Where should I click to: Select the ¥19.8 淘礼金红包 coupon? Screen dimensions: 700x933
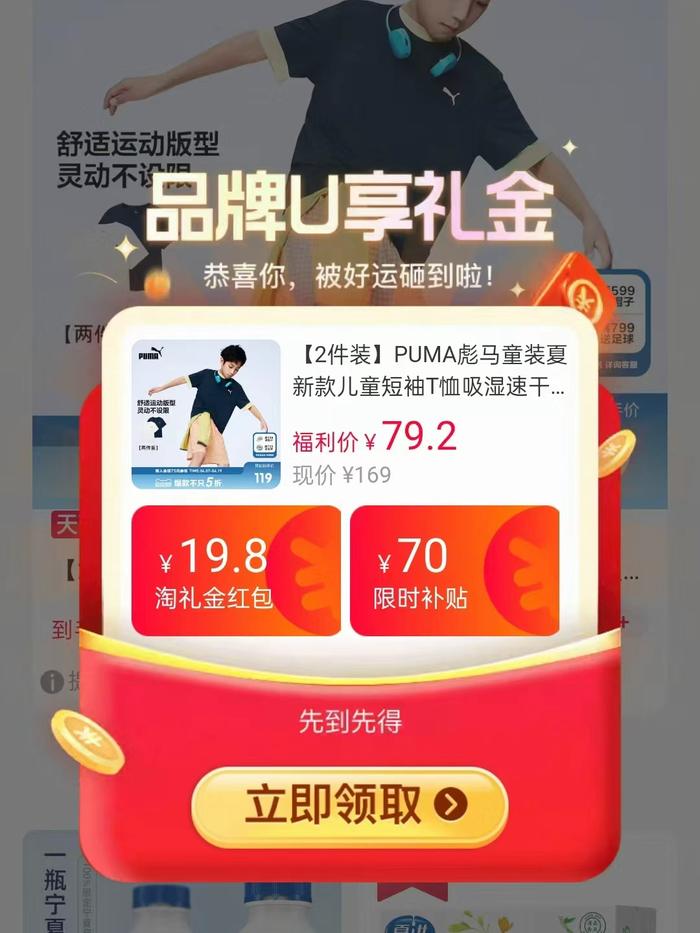point(235,571)
